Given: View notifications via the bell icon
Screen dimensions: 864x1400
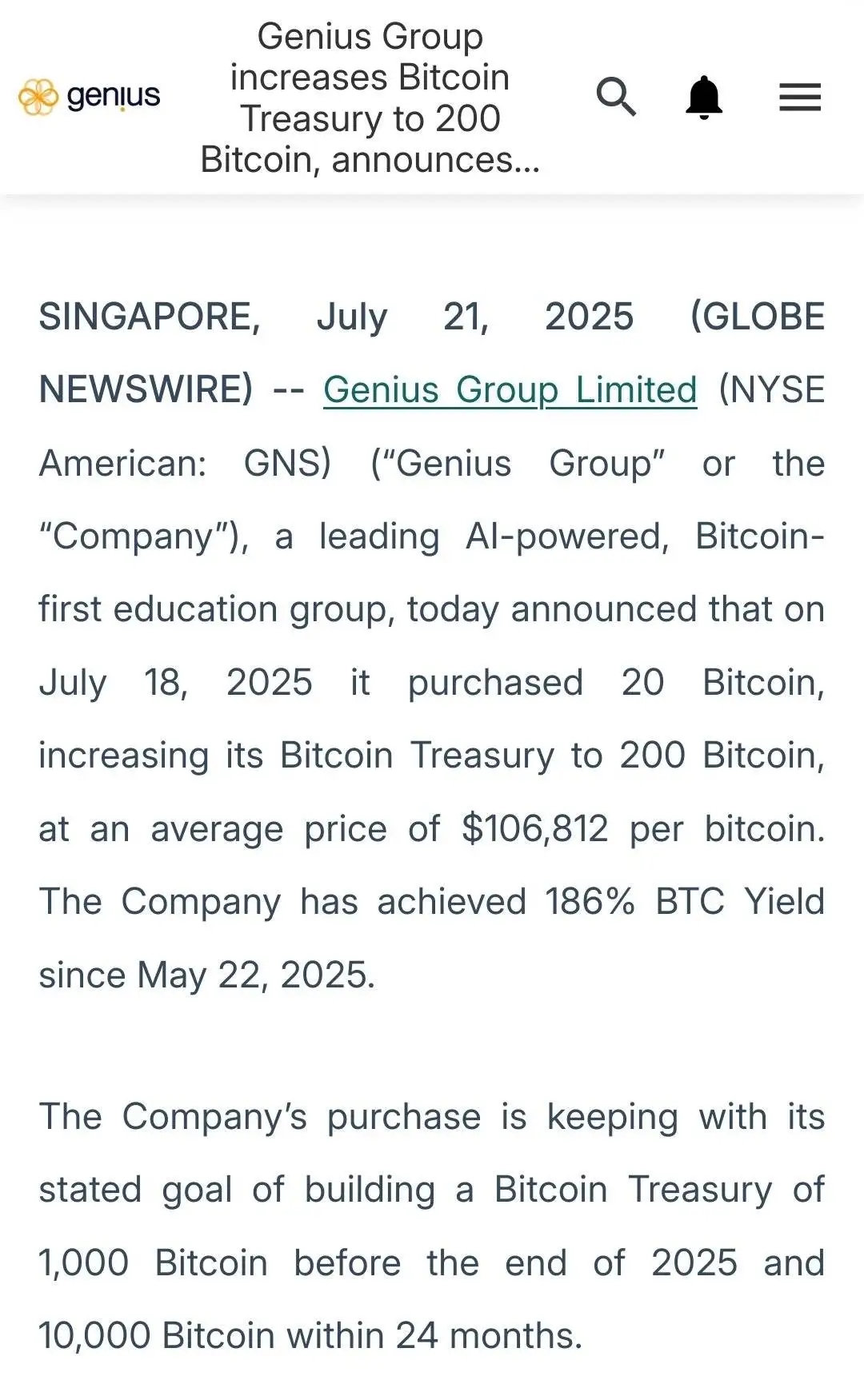Looking at the screenshot, I should point(704,97).
